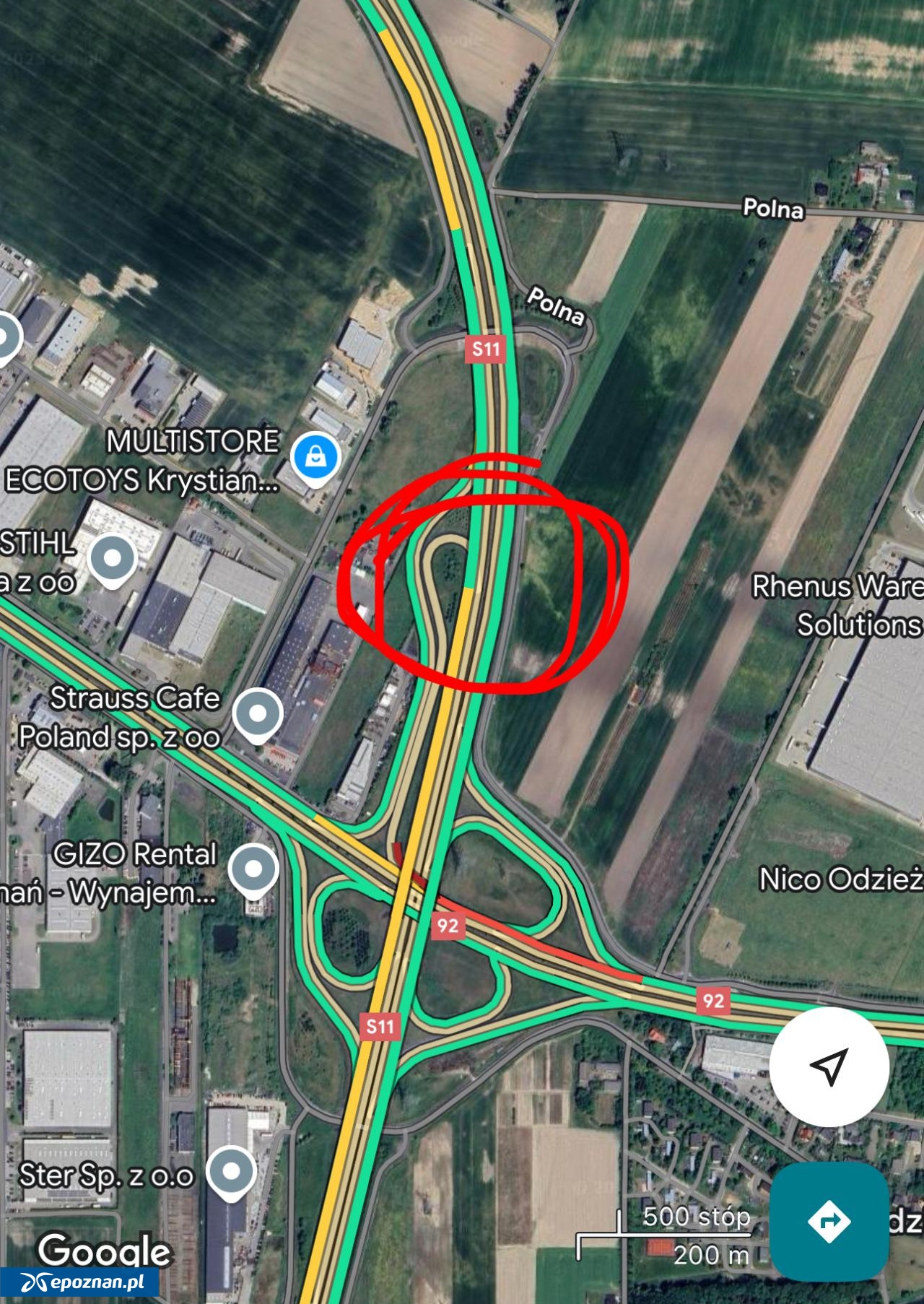924x1304 pixels.
Task: Tap the GIZO Rental place pin
Action: point(253,869)
